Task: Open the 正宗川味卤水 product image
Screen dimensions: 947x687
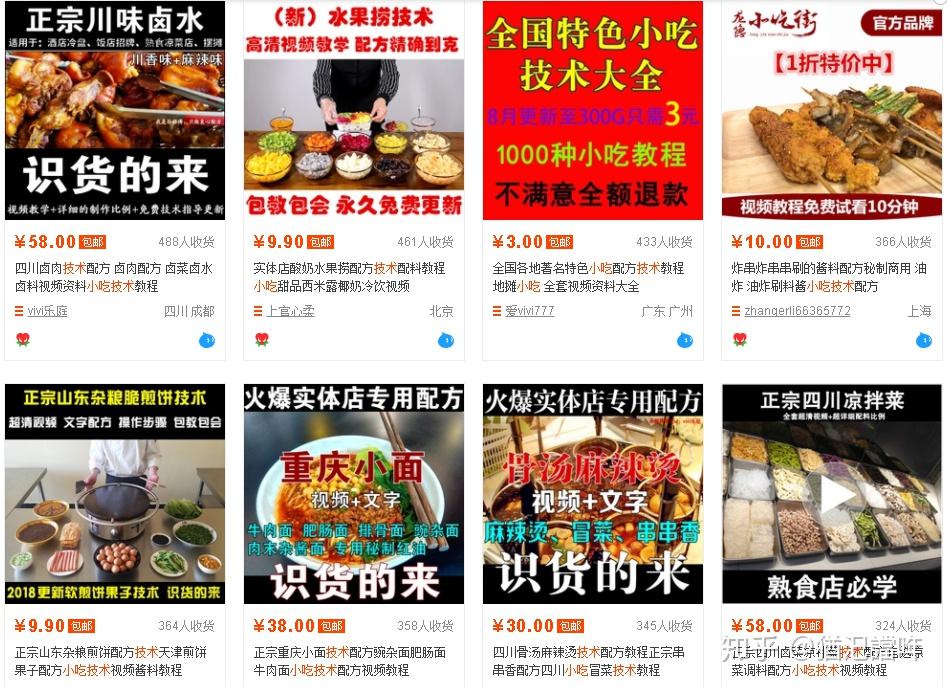Action: [x=114, y=110]
